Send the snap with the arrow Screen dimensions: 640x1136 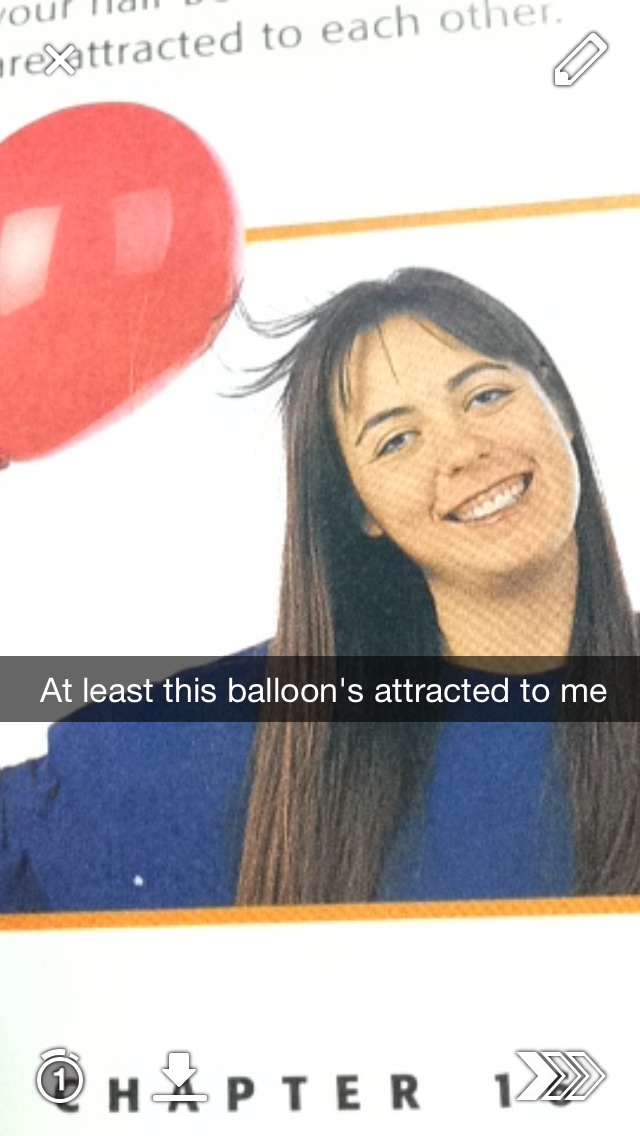pos(560,1076)
